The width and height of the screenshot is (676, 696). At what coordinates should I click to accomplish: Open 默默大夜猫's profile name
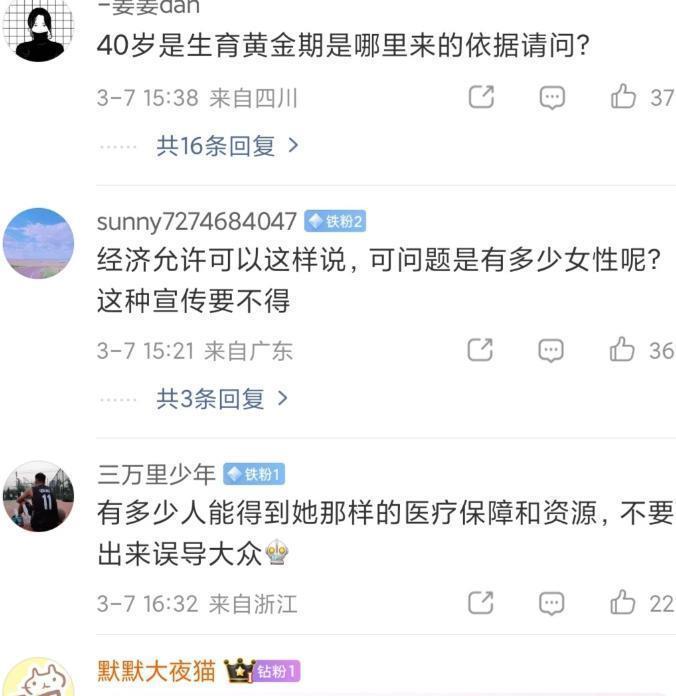[156, 671]
